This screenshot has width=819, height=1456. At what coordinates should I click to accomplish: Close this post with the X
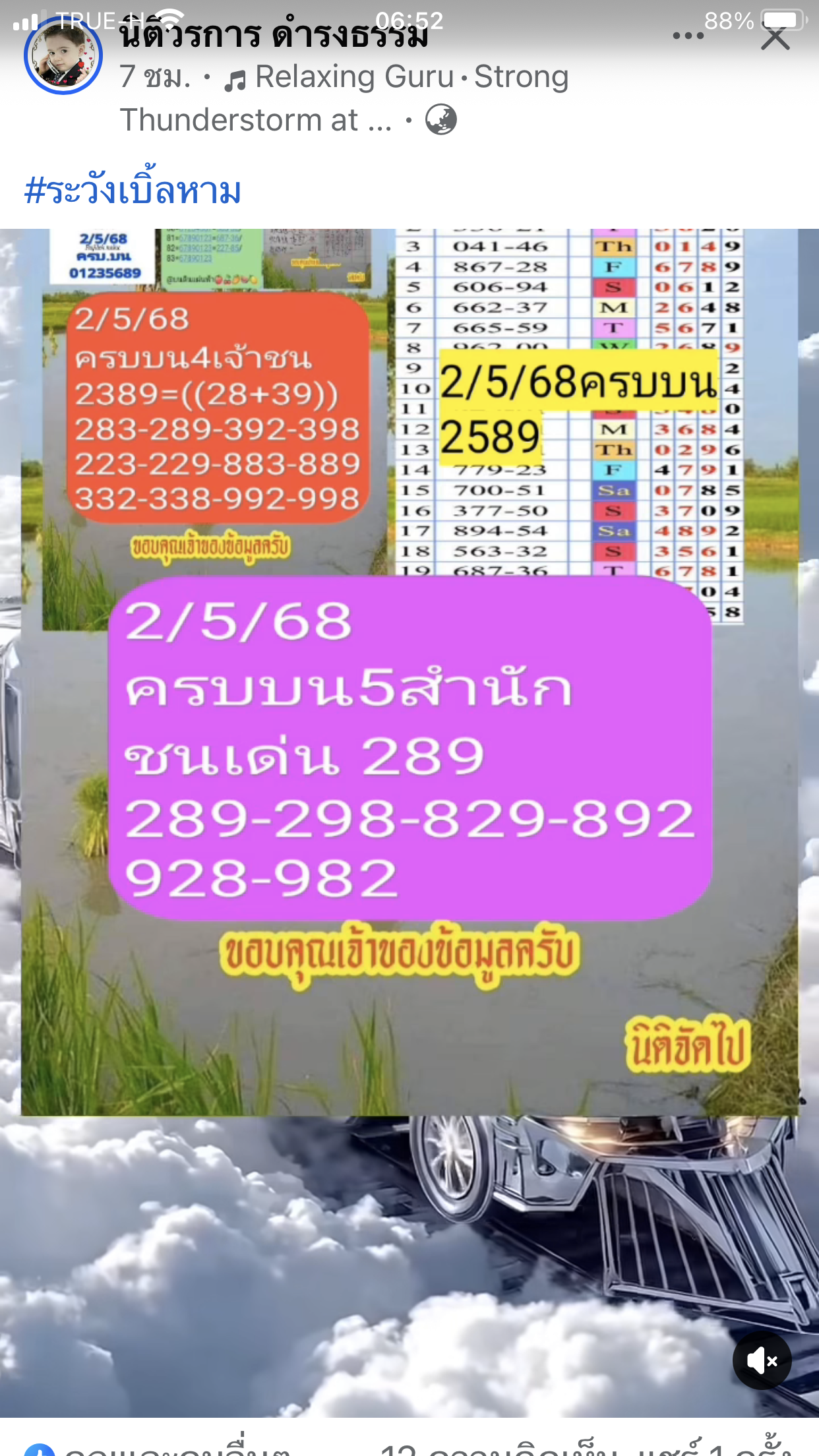(775, 38)
